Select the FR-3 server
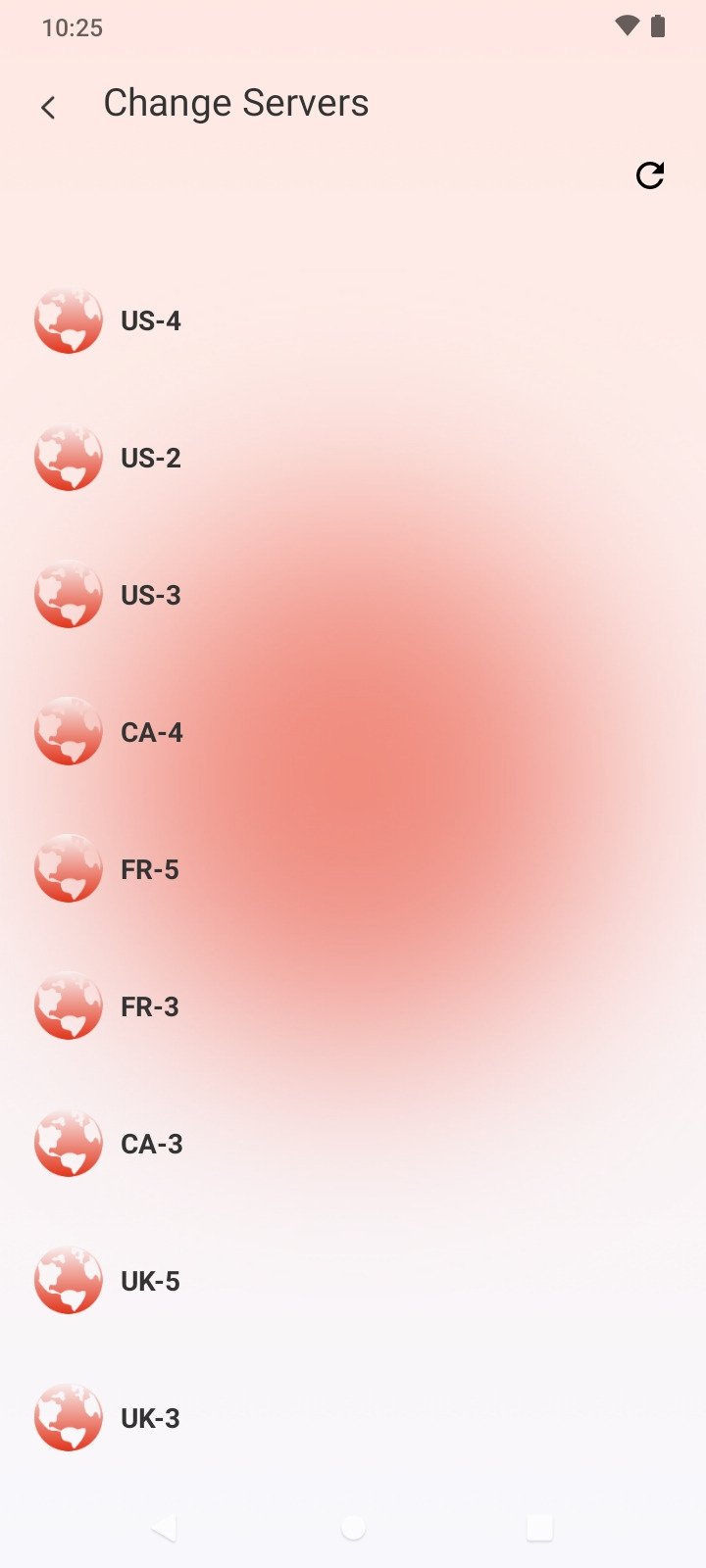Image resolution: width=706 pixels, height=1568 pixels. click(x=353, y=1006)
